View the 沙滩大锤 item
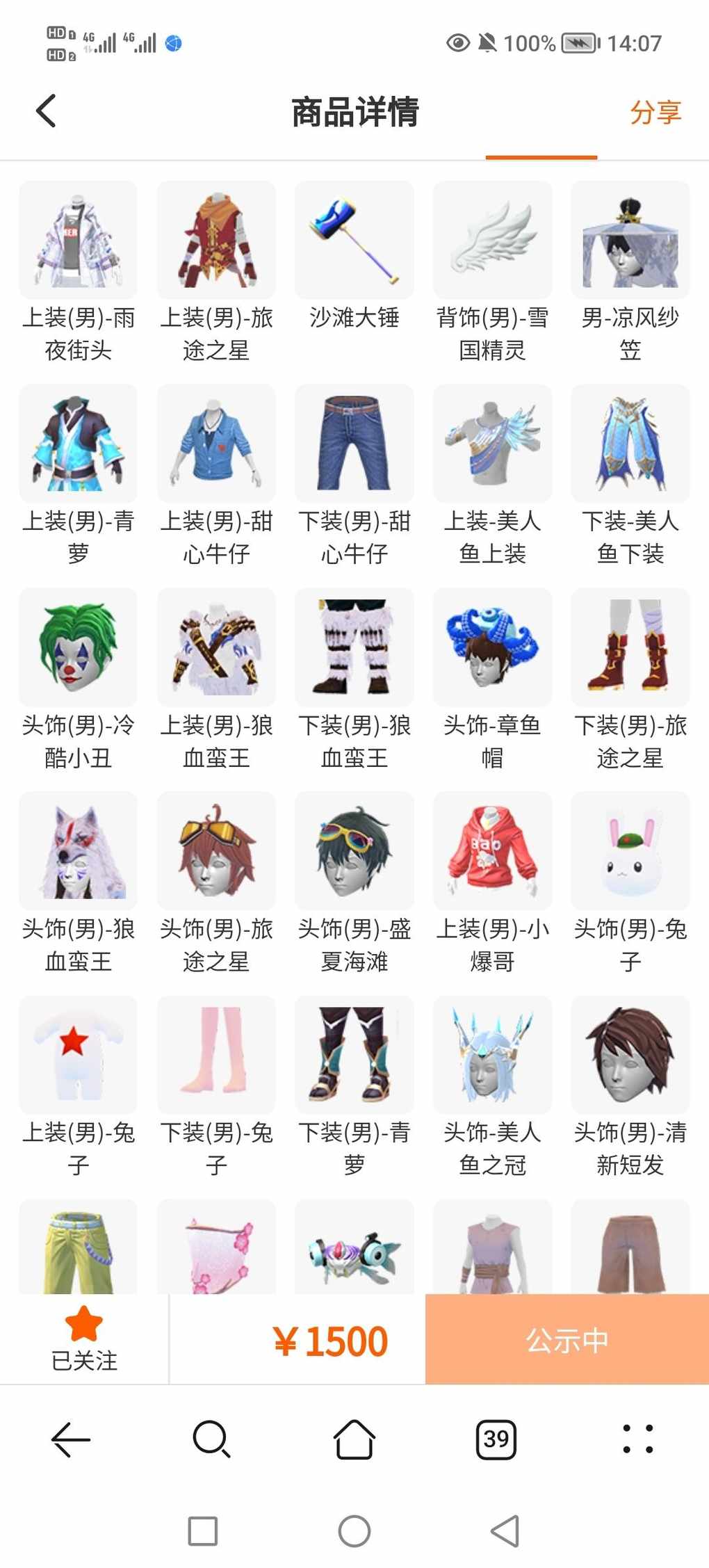 tap(354, 240)
